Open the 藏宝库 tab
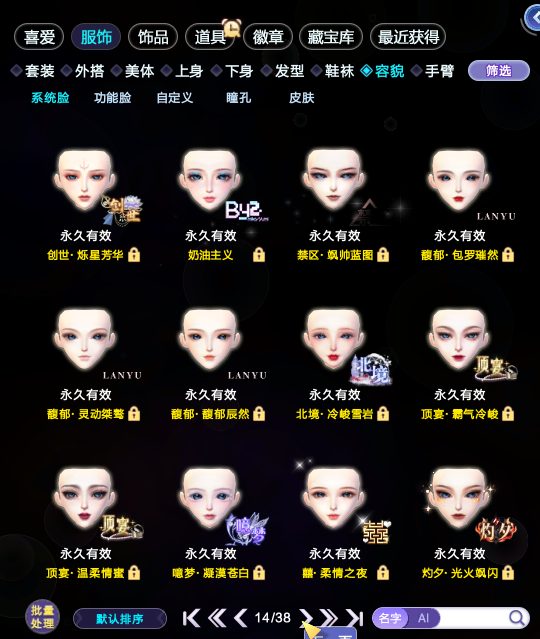This screenshot has width=540, height=639. (x=331, y=37)
